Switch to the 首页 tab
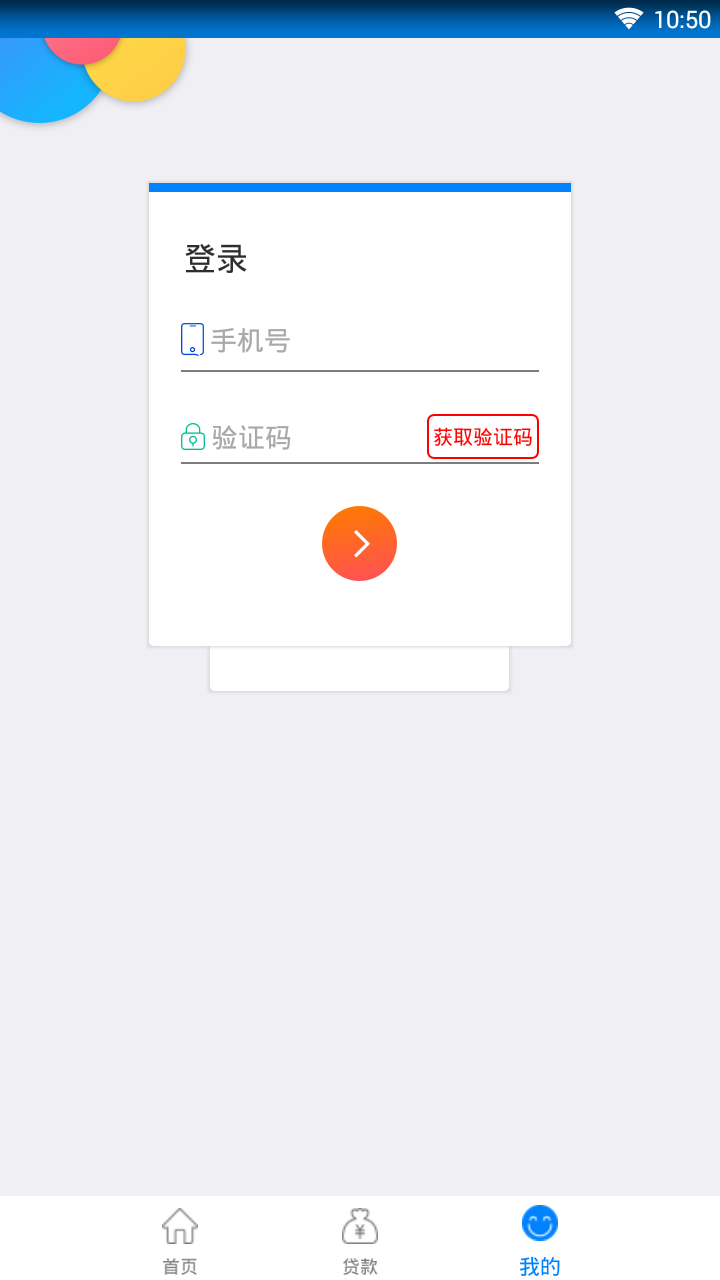Screen dimensions: 720x1280 pos(180,1240)
